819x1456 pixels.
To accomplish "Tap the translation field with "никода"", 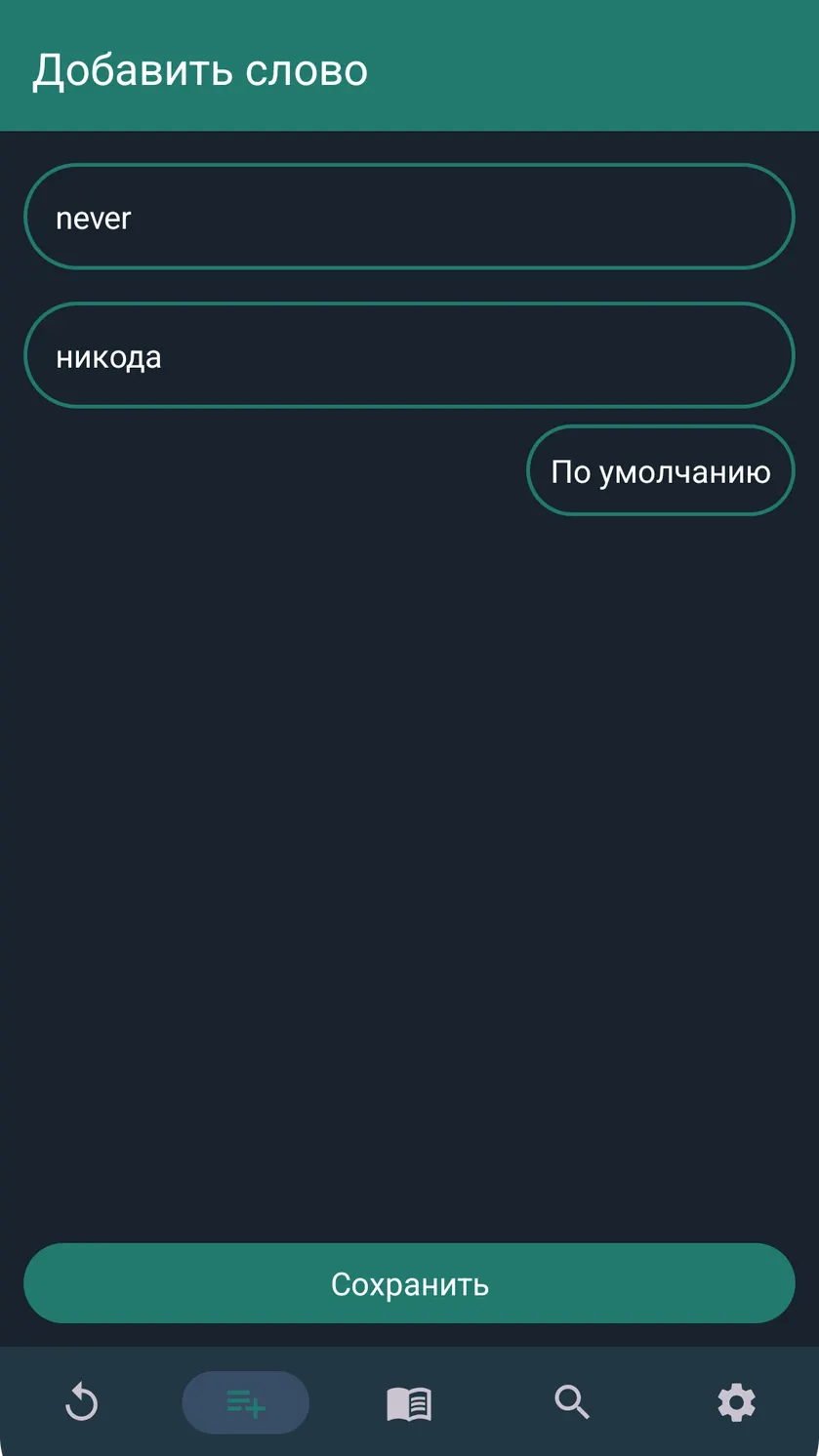I will (409, 355).
